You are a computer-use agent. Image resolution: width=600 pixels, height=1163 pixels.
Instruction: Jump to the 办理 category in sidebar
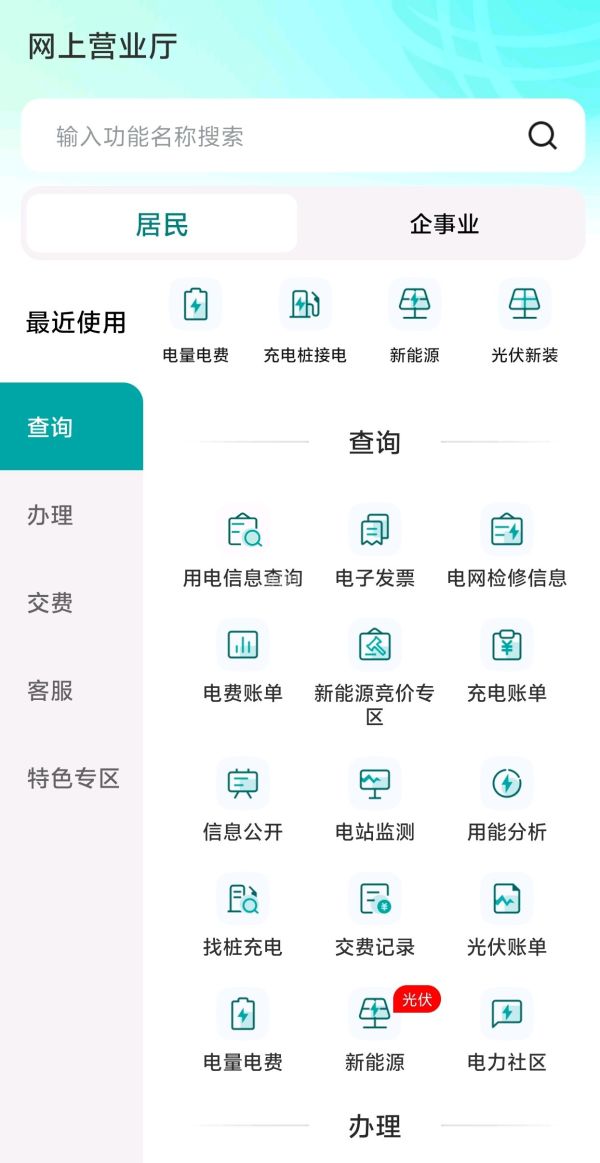50,515
